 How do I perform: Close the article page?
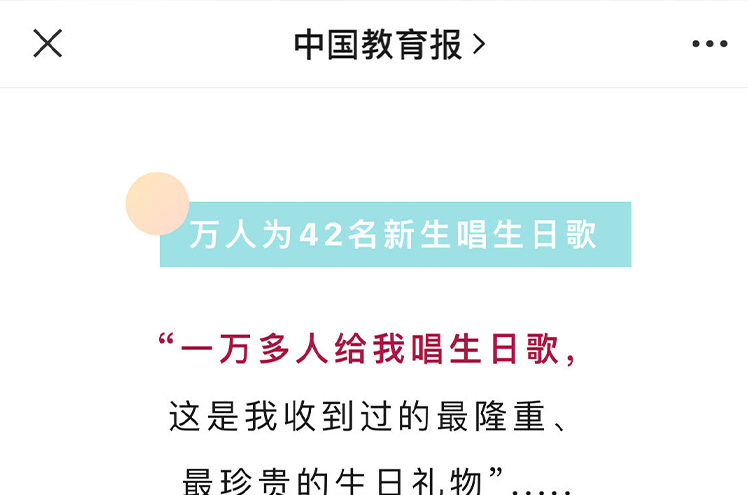coord(47,44)
